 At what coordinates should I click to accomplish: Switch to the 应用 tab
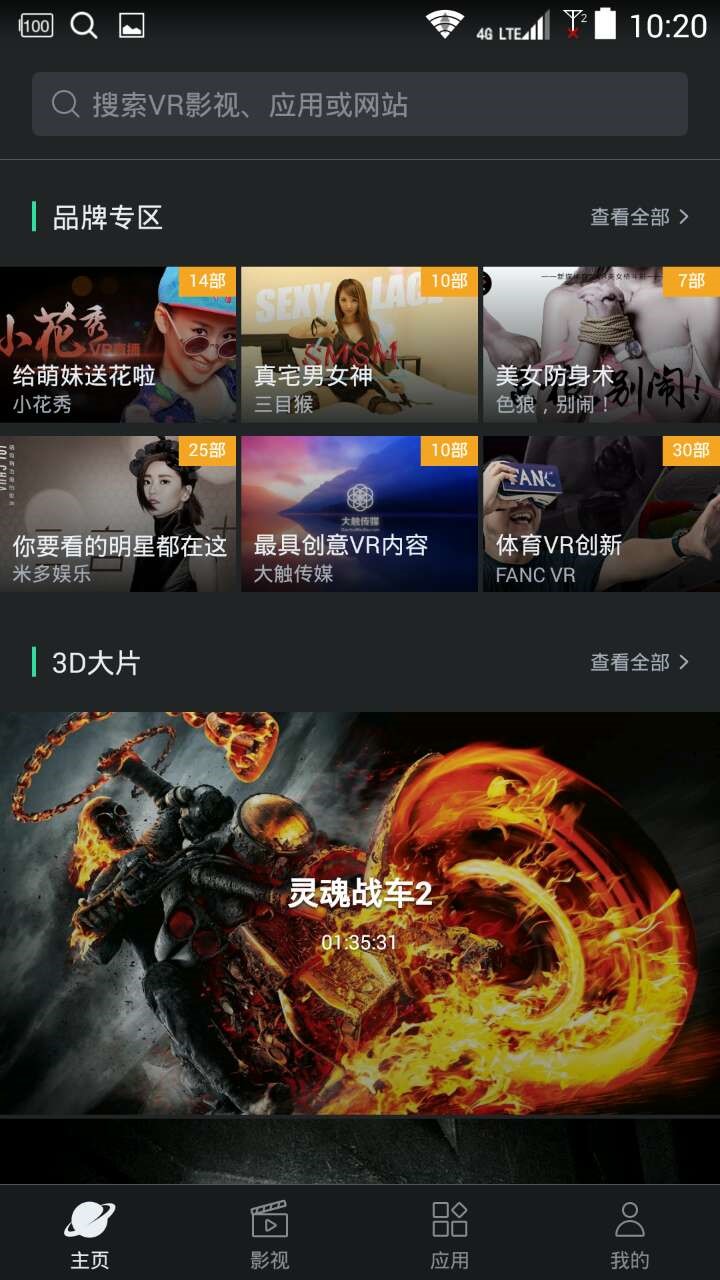(450, 1234)
